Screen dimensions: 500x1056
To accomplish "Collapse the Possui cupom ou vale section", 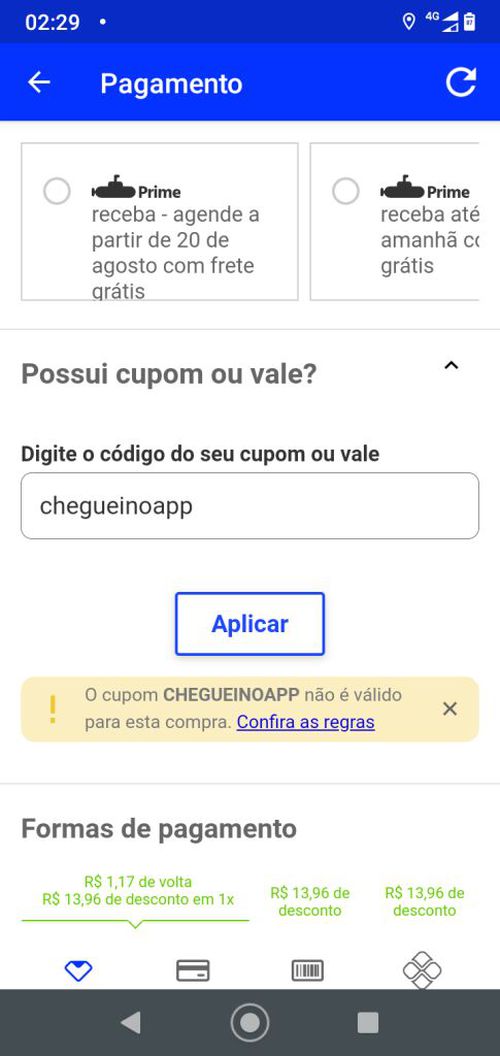I will tap(451, 366).
